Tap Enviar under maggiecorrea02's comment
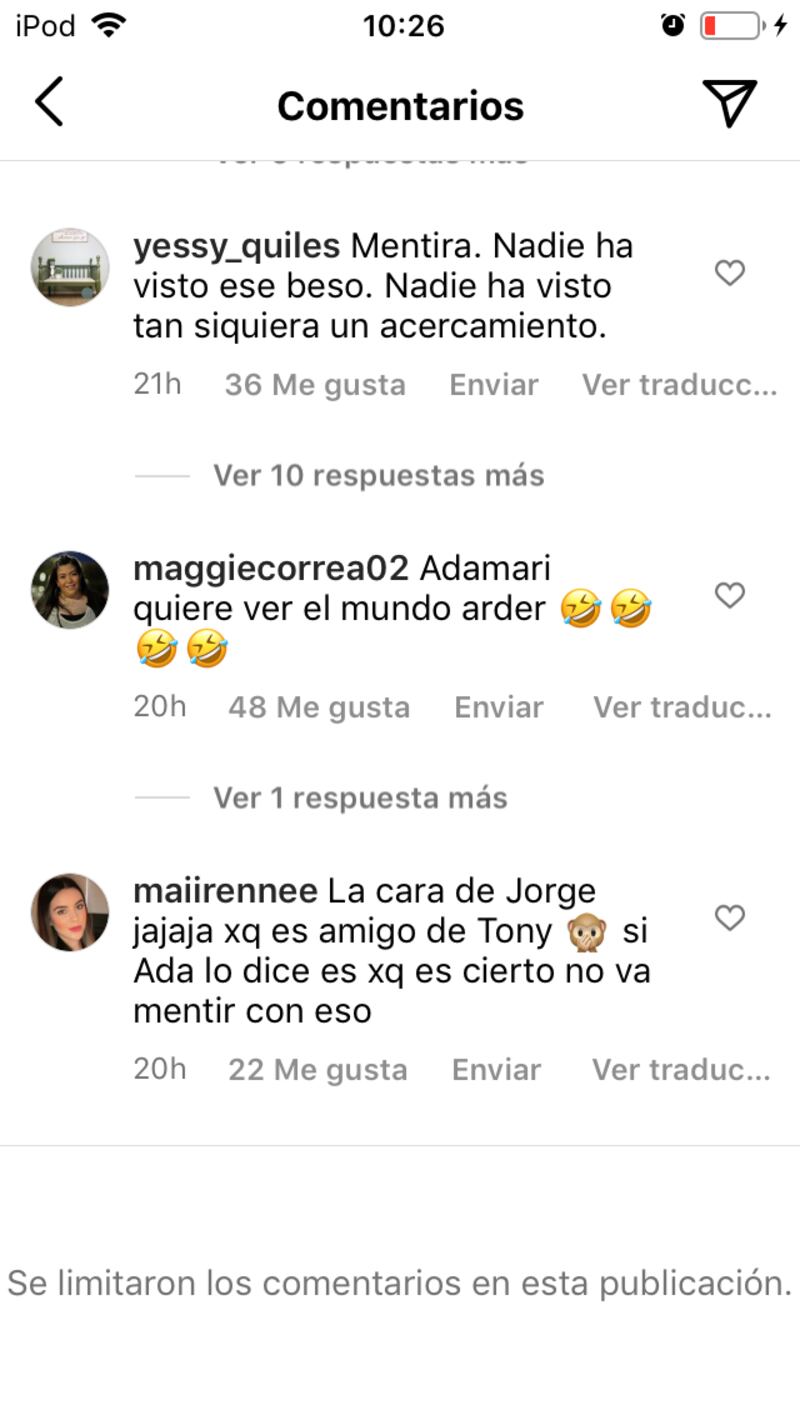Viewport: 800px width, 1420px height. [499, 708]
